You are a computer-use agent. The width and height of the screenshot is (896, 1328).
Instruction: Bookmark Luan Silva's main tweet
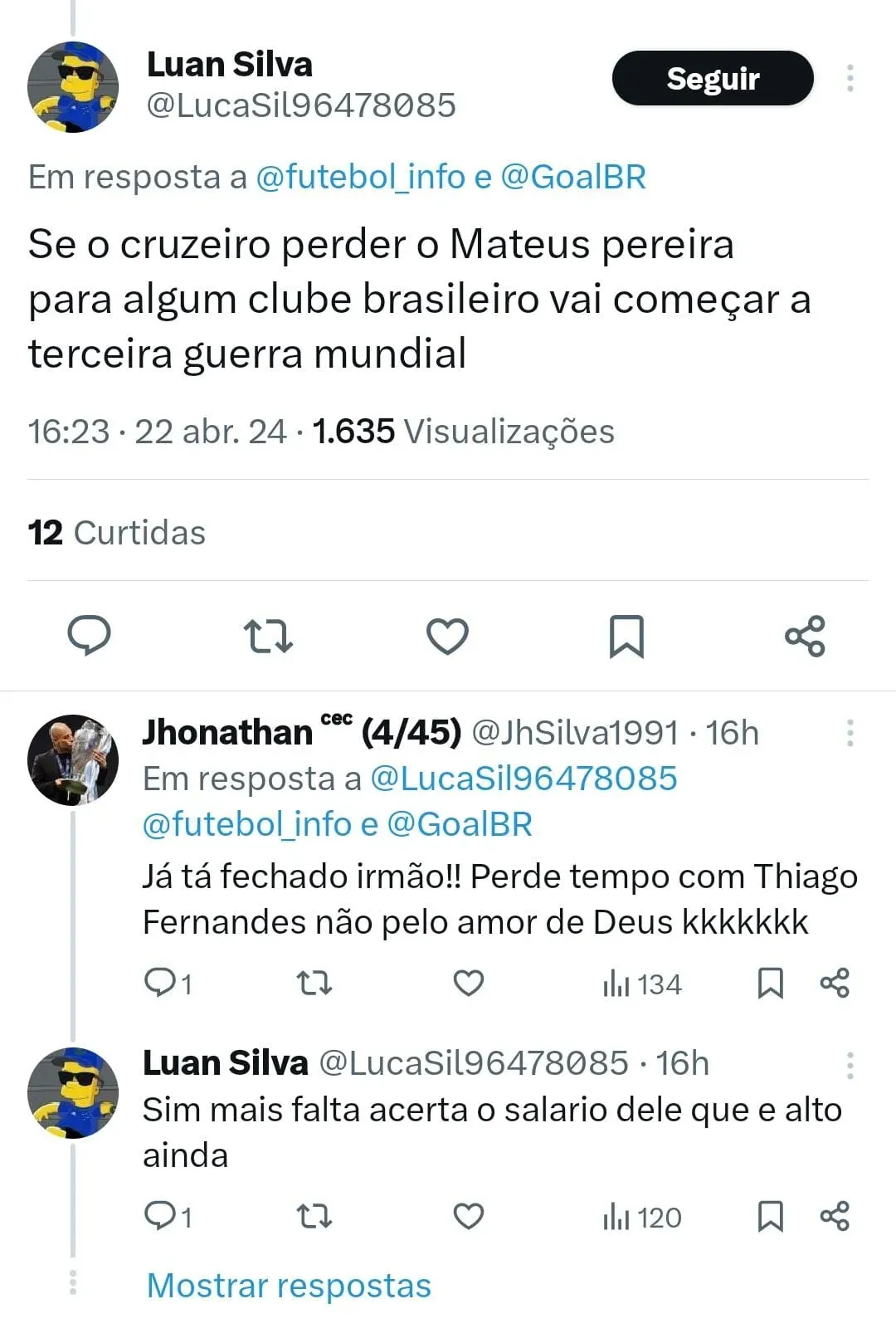pos(626,637)
